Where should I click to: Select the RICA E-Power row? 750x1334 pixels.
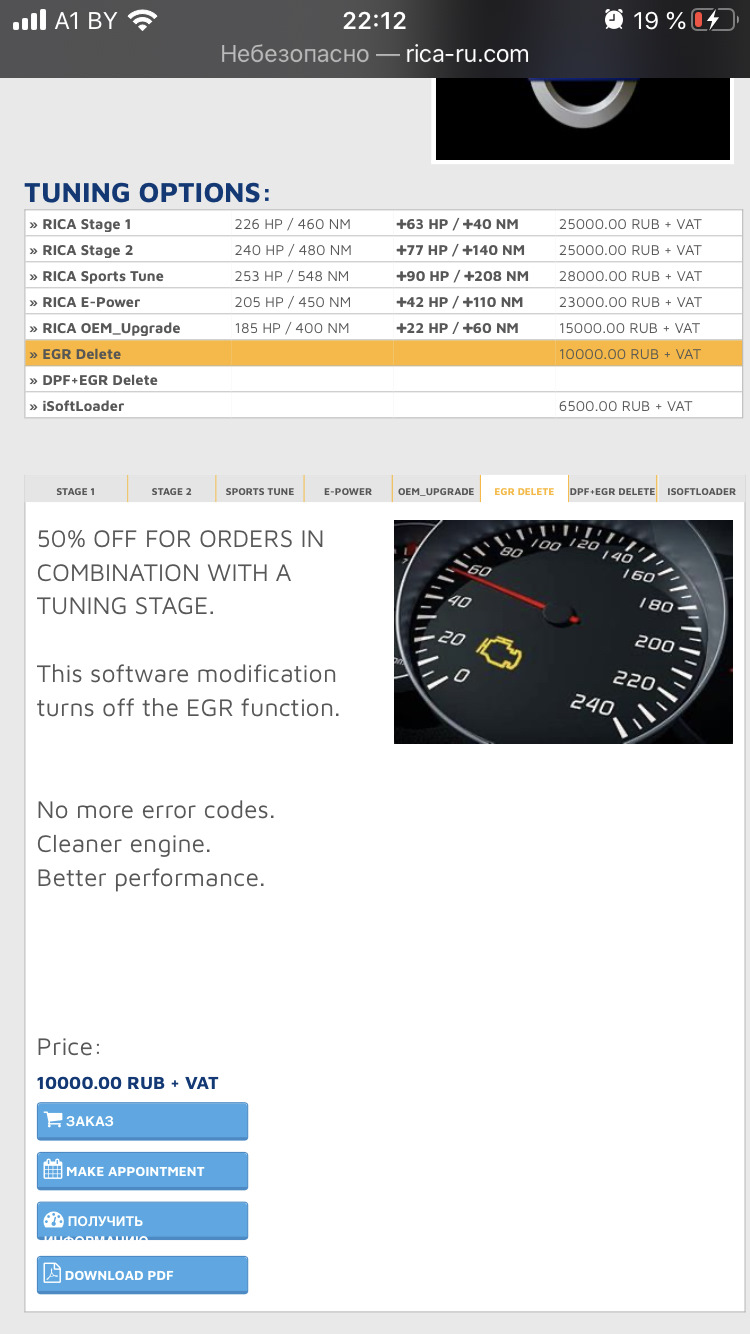pyautogui.click(x=91, y=302)
